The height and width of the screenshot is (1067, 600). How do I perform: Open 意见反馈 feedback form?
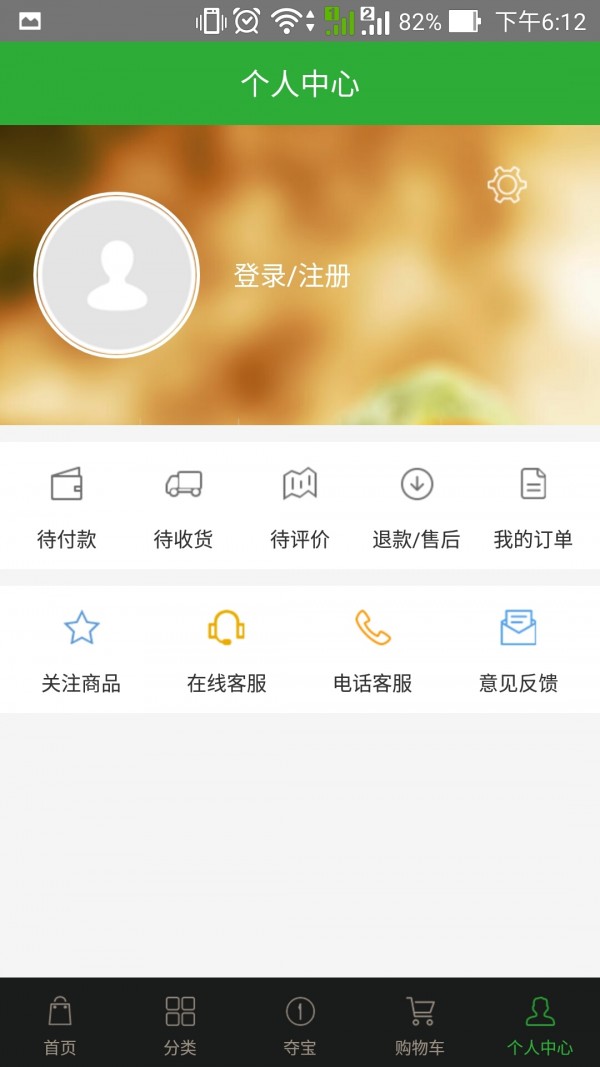(518, 651)
